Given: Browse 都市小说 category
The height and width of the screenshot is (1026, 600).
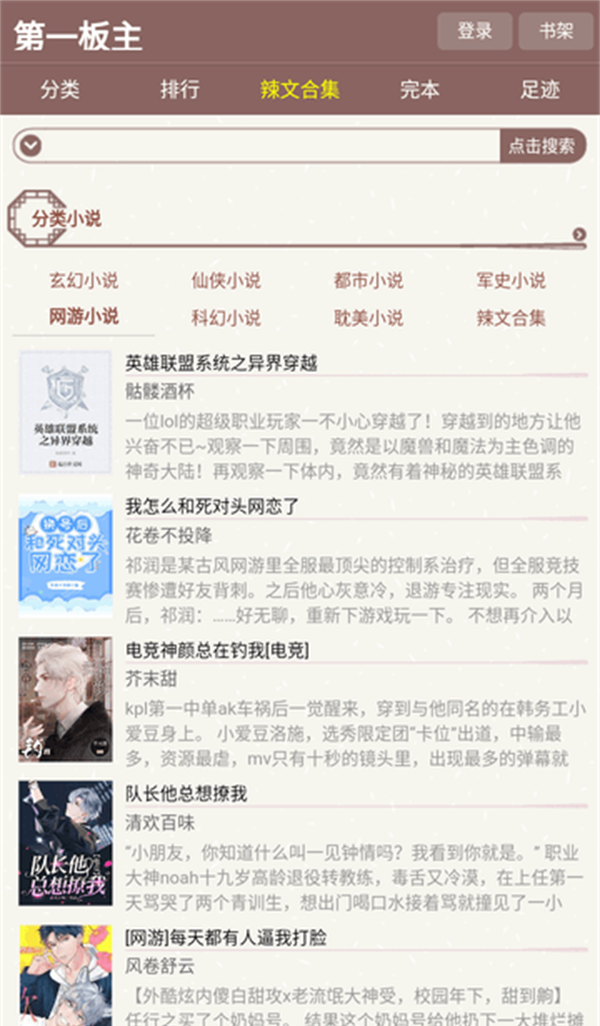Looking at the screenshot, I should click(x=368, y=280).
